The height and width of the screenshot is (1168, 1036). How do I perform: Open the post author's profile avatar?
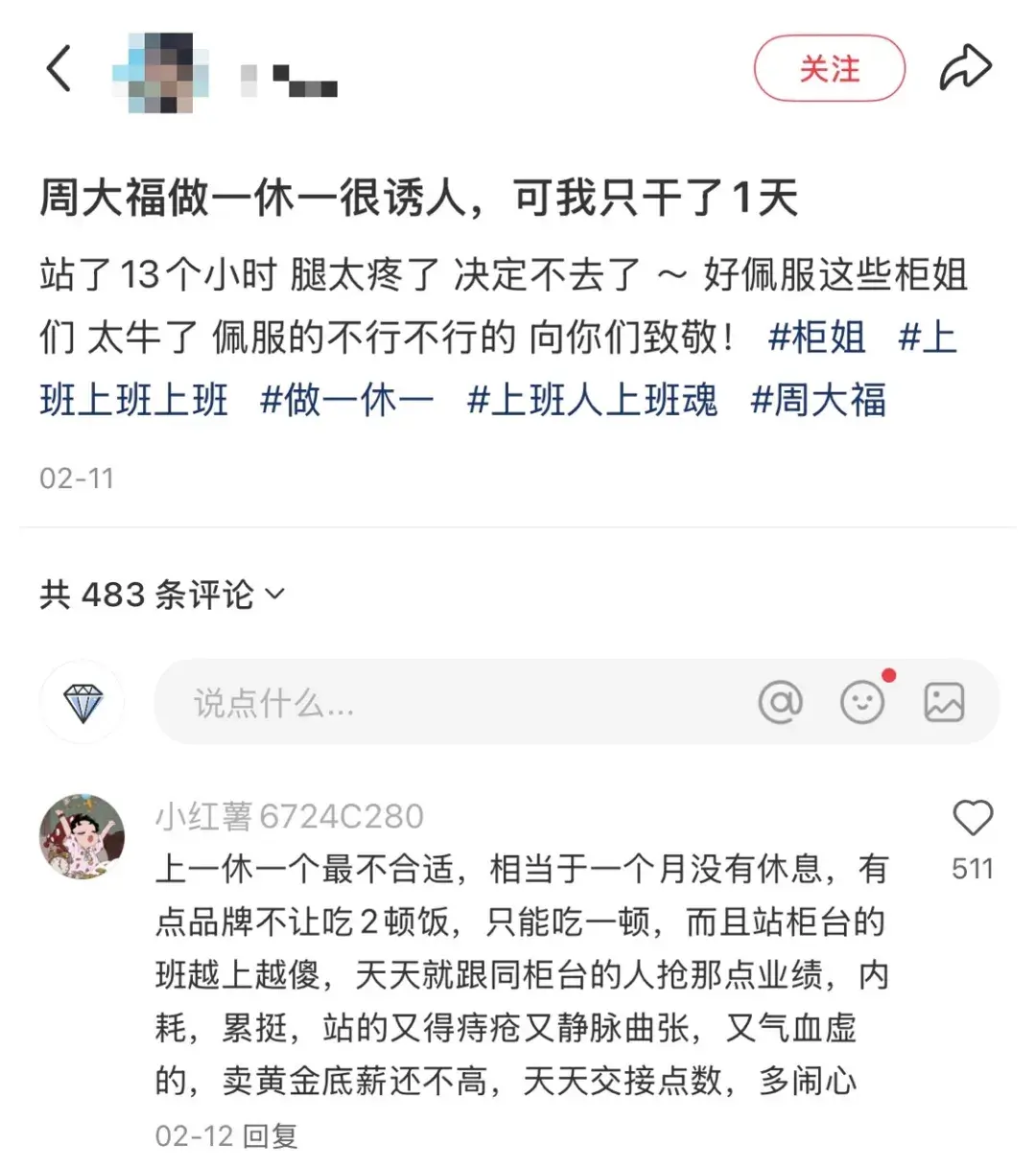(x=159, y=71)
